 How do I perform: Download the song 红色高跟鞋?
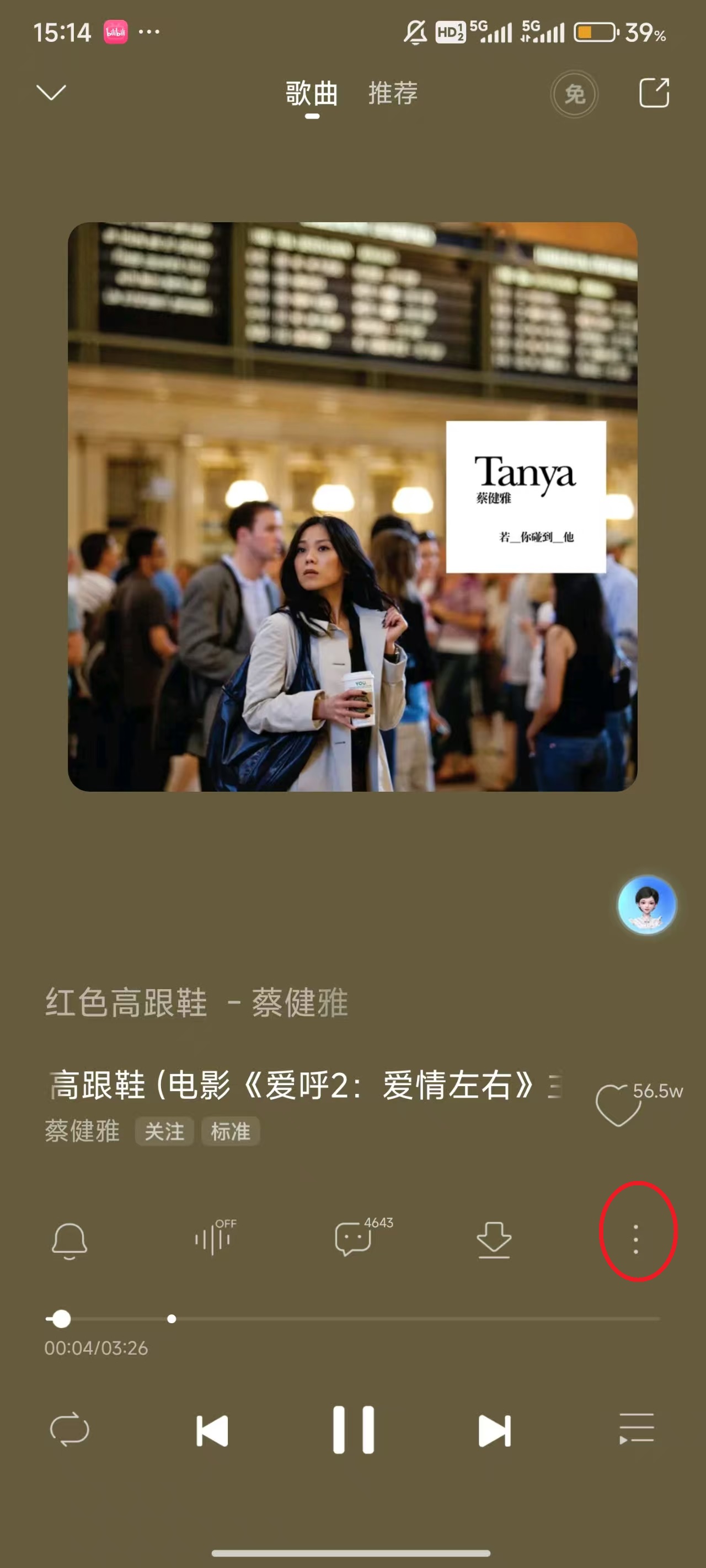click(x=495, y=1240)
